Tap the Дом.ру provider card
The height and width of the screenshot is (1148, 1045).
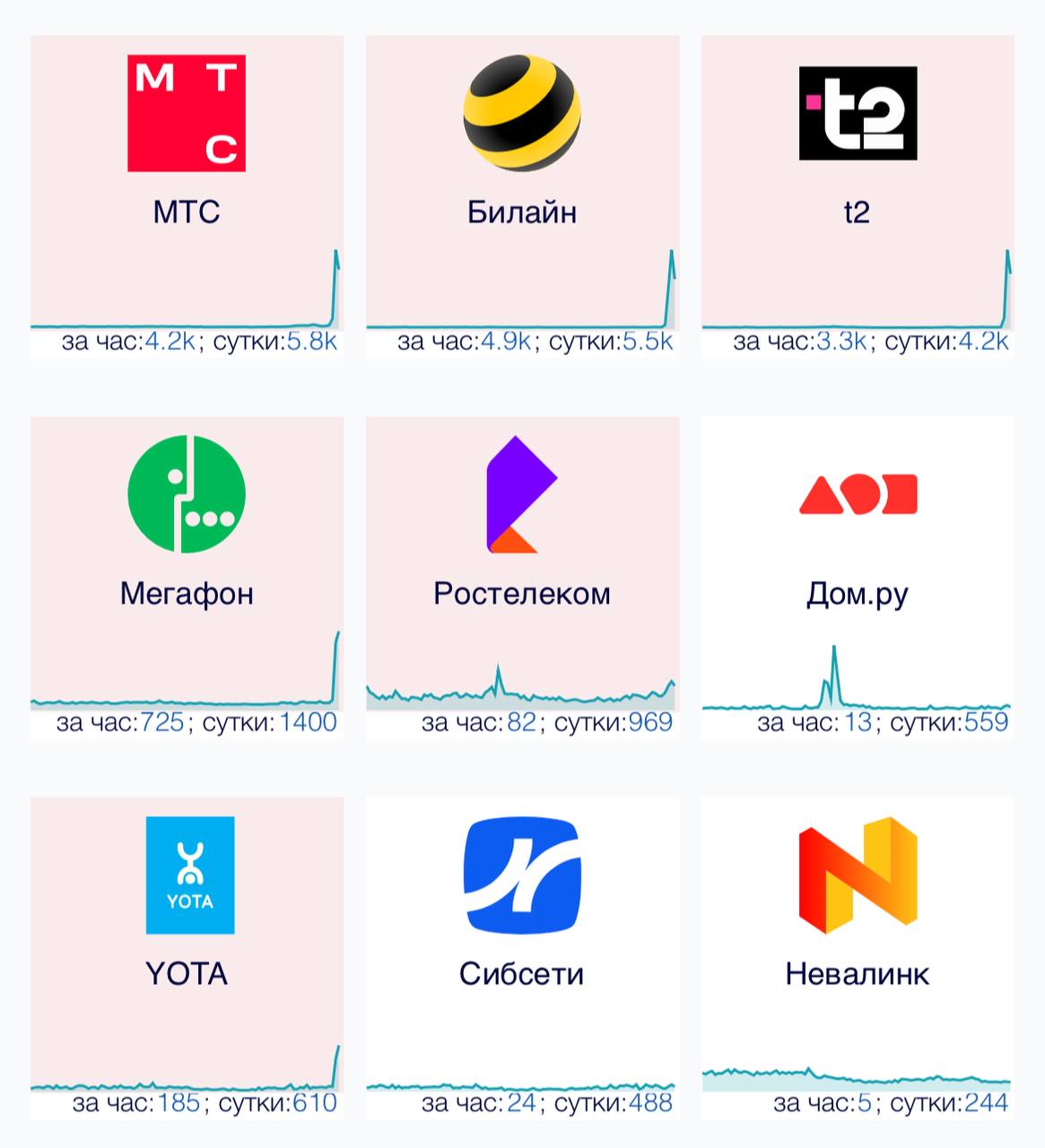point(858,578)
